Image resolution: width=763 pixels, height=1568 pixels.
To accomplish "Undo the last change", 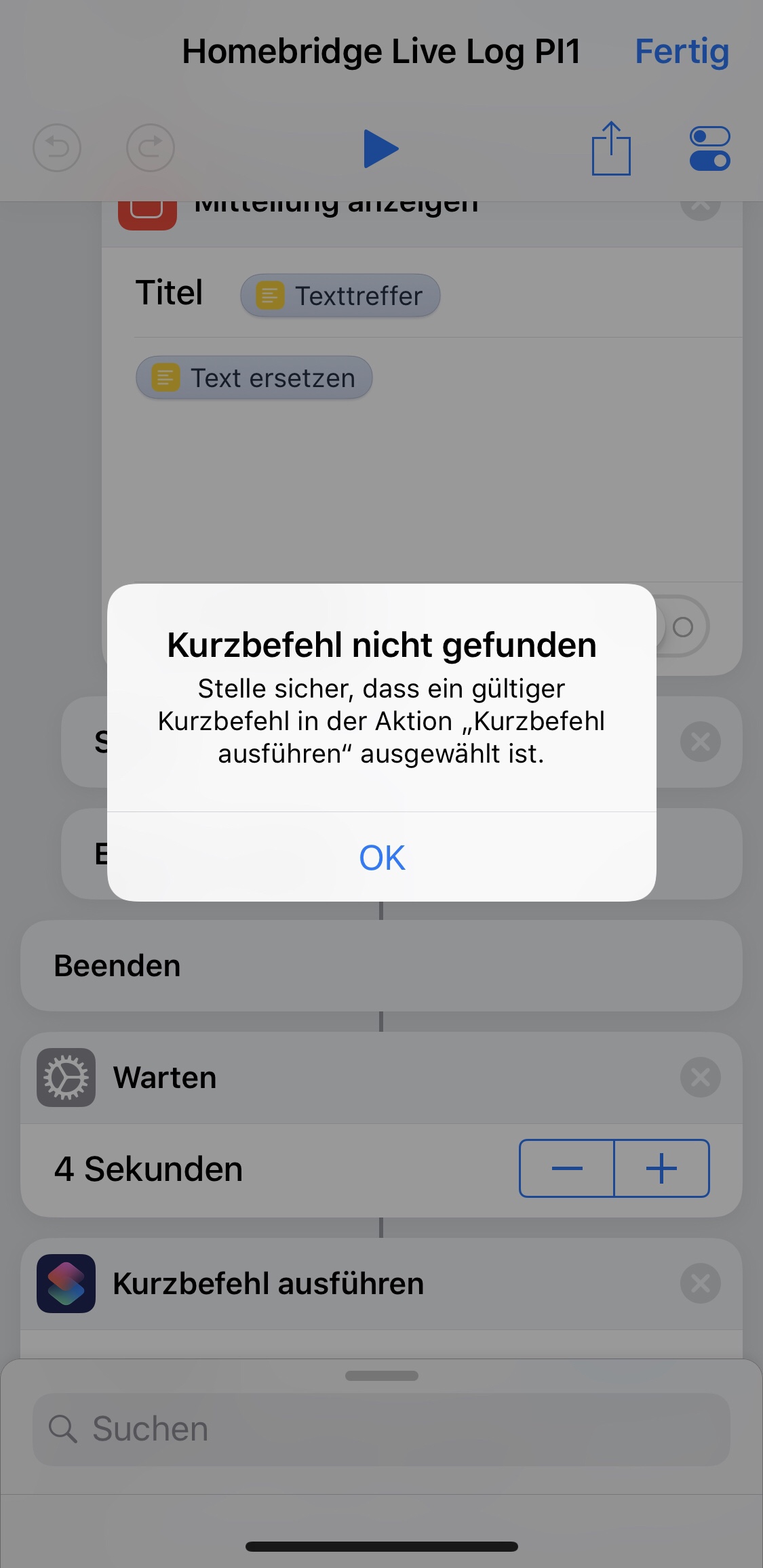I will coord(57,148).
